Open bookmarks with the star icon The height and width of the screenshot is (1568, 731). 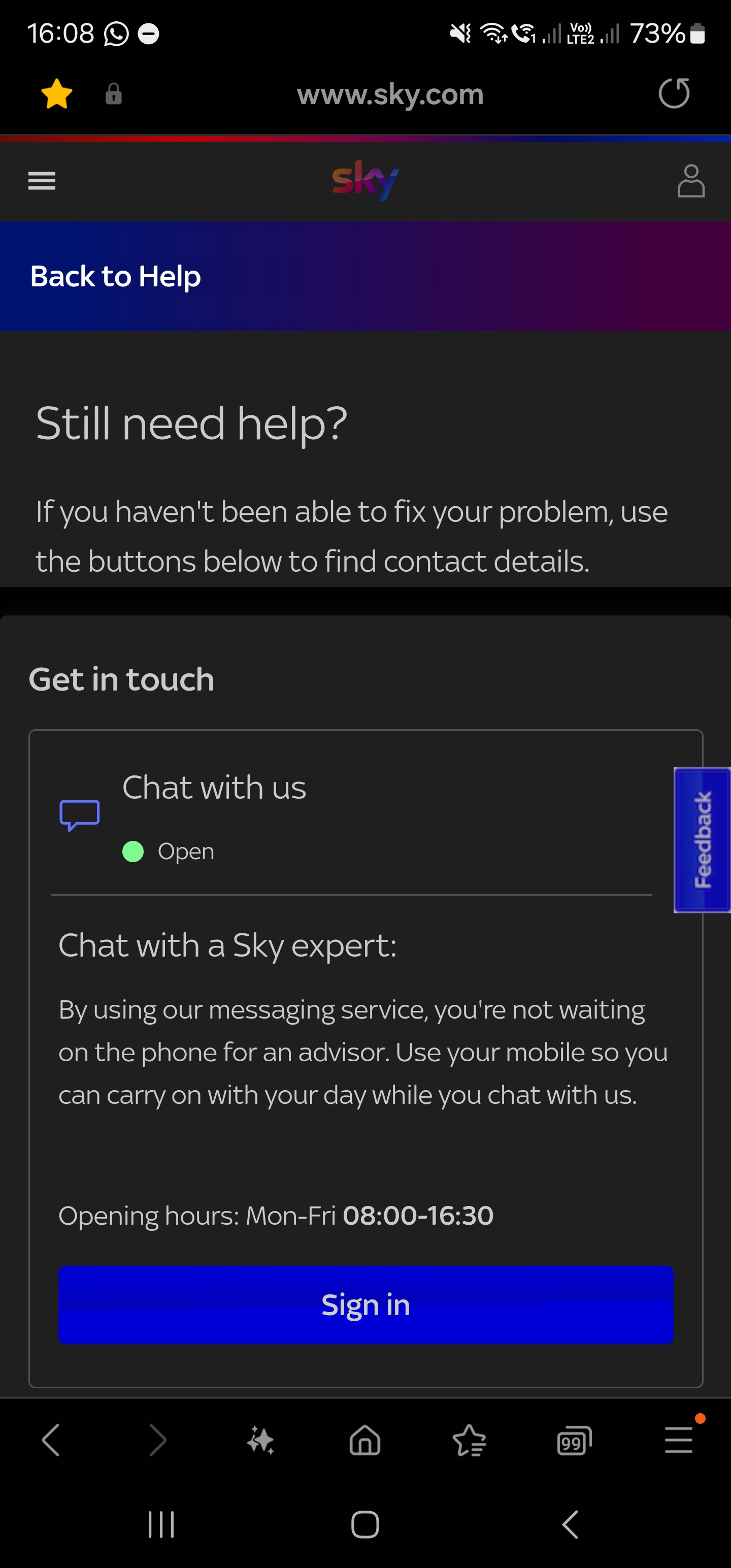coord(469,1440)
